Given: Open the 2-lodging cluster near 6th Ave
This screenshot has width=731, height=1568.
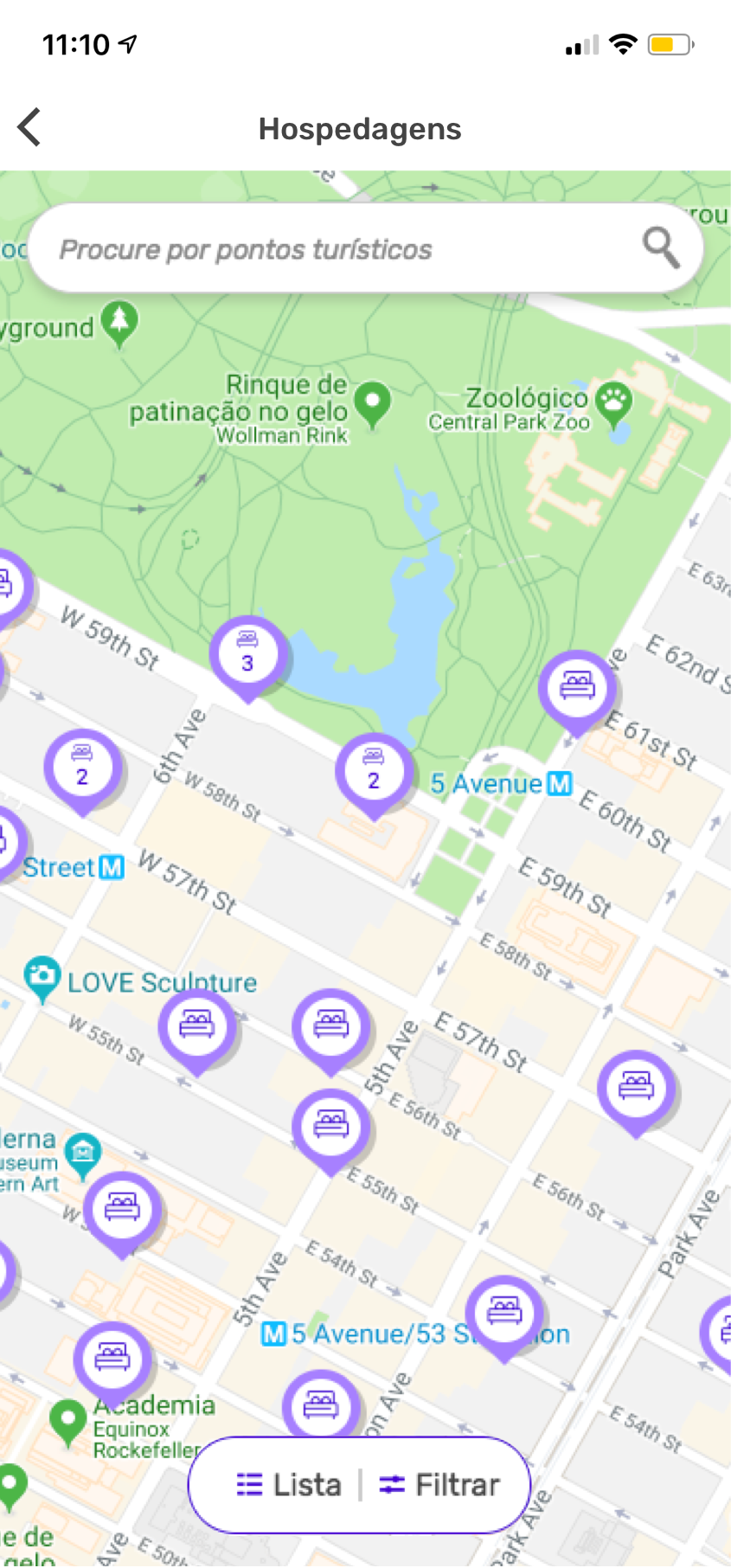Looking at the screenshot, I should [x=82, y=768].
